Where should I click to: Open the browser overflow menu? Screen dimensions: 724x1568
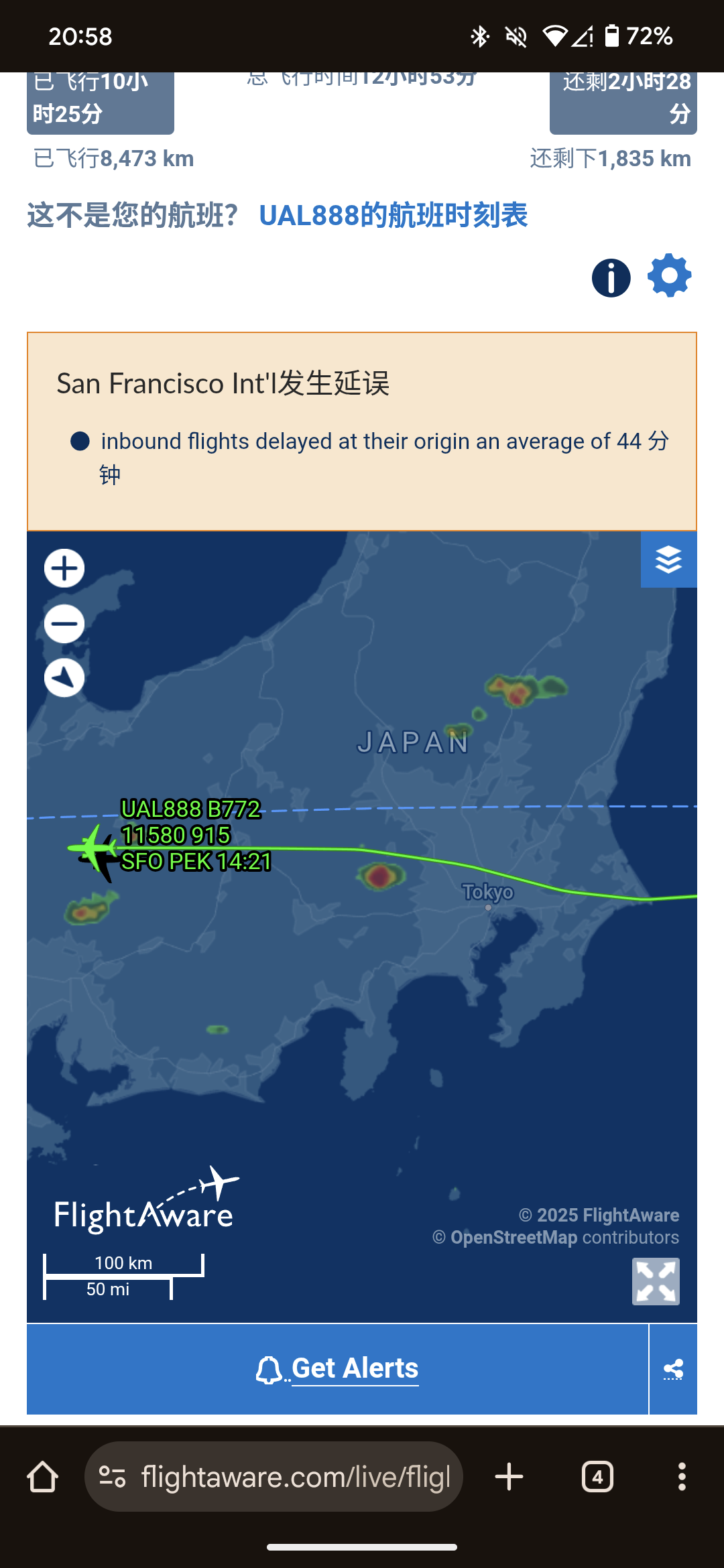click(682, 1477)
